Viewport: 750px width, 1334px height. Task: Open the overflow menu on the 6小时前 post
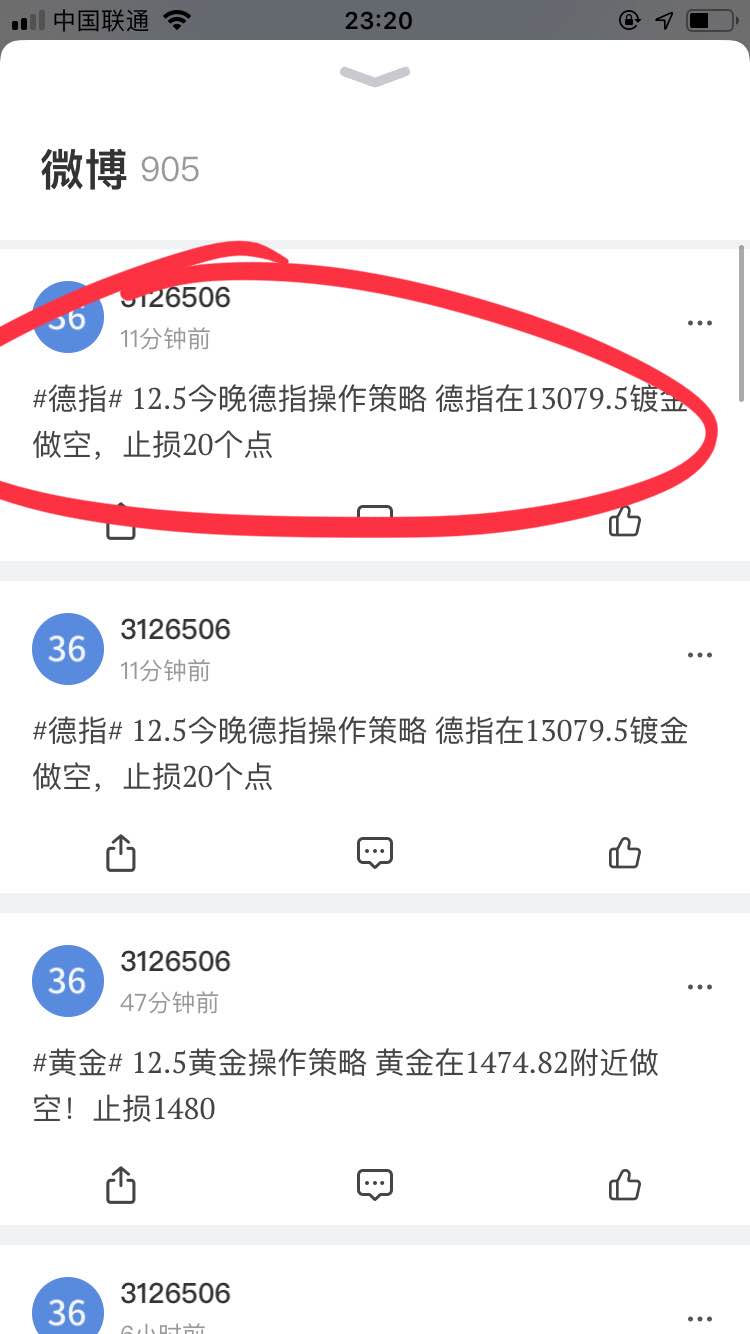click(x=700, y=1319)
